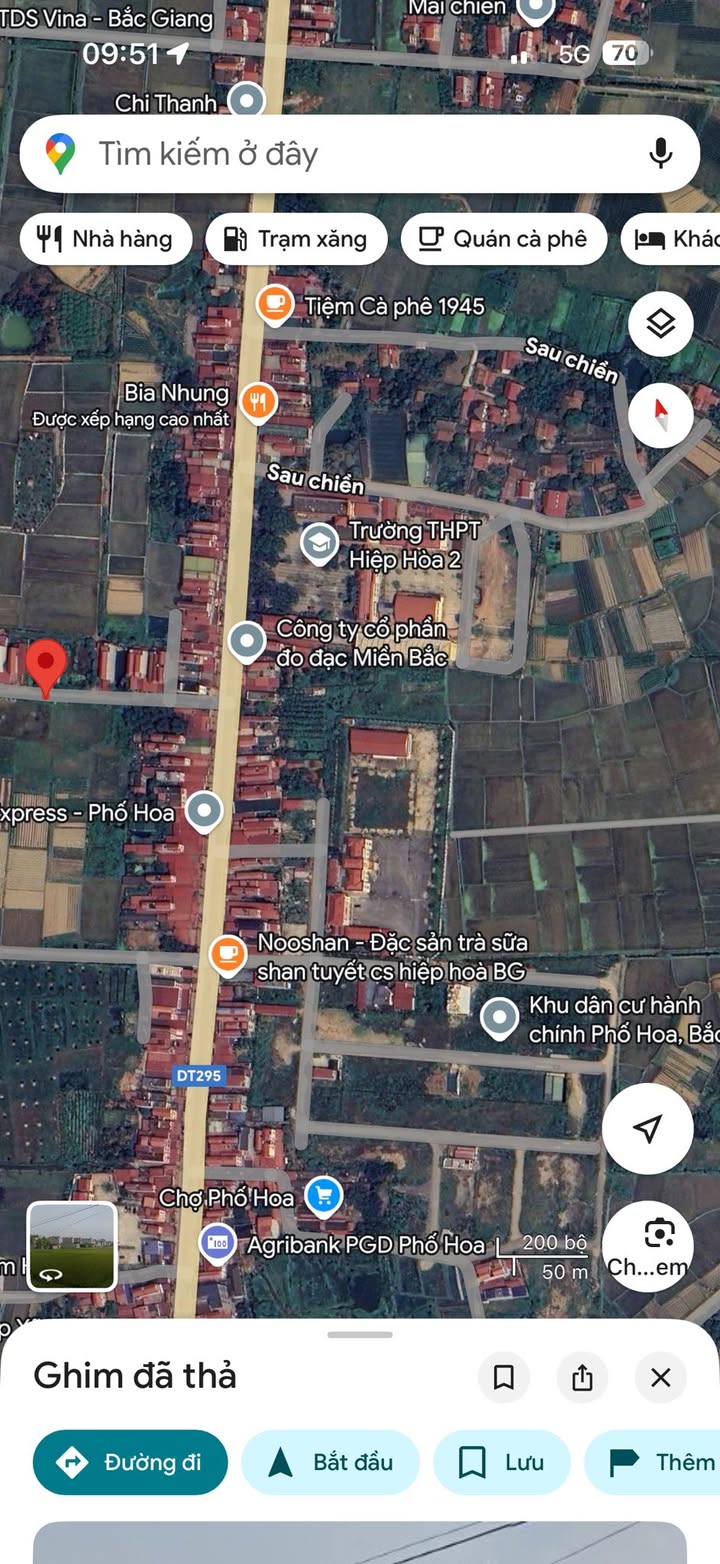The image size is (720, 1564).
Task: Select the Nhà hàng chip
Action: coord(105,239)
